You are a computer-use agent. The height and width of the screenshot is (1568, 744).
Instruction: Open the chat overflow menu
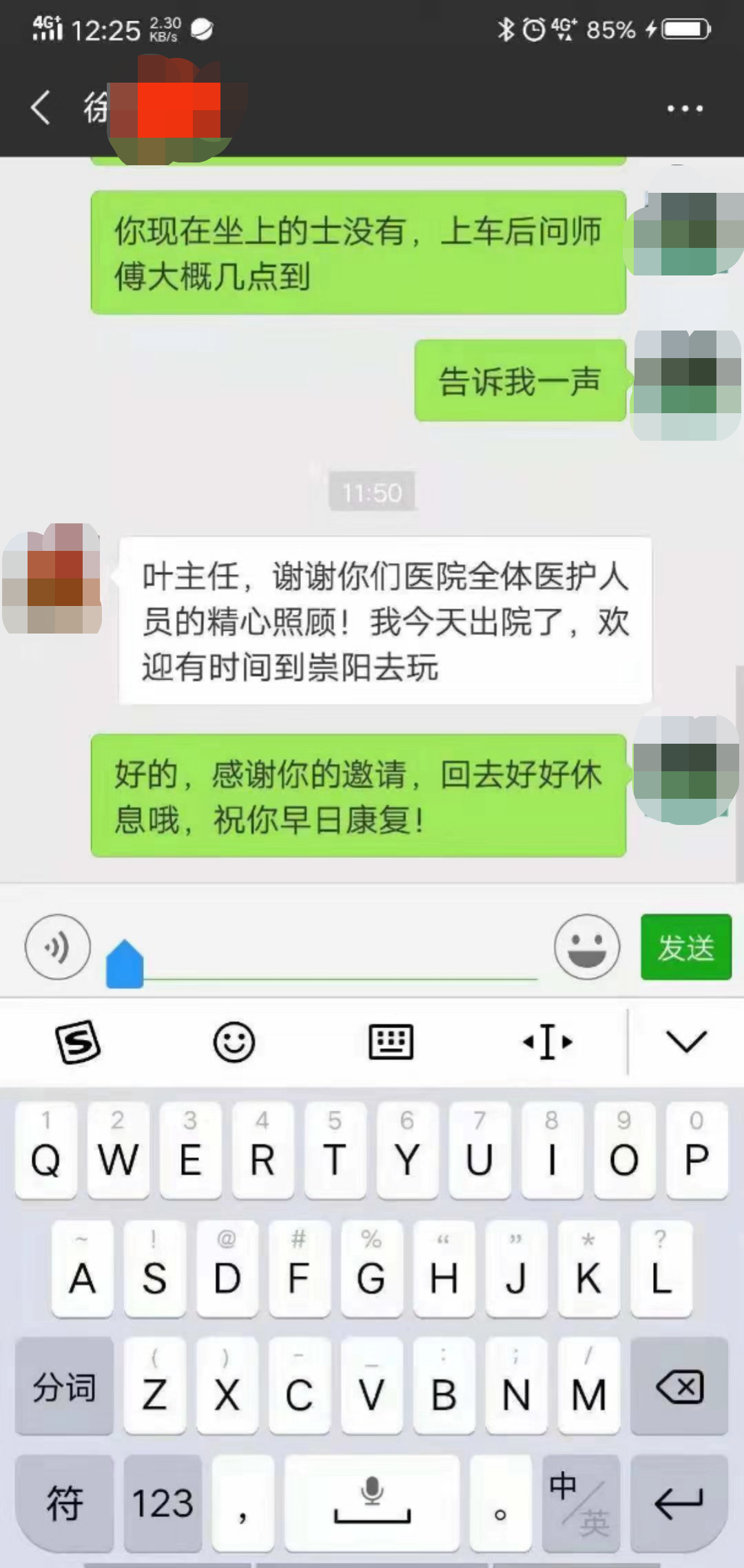684,109
